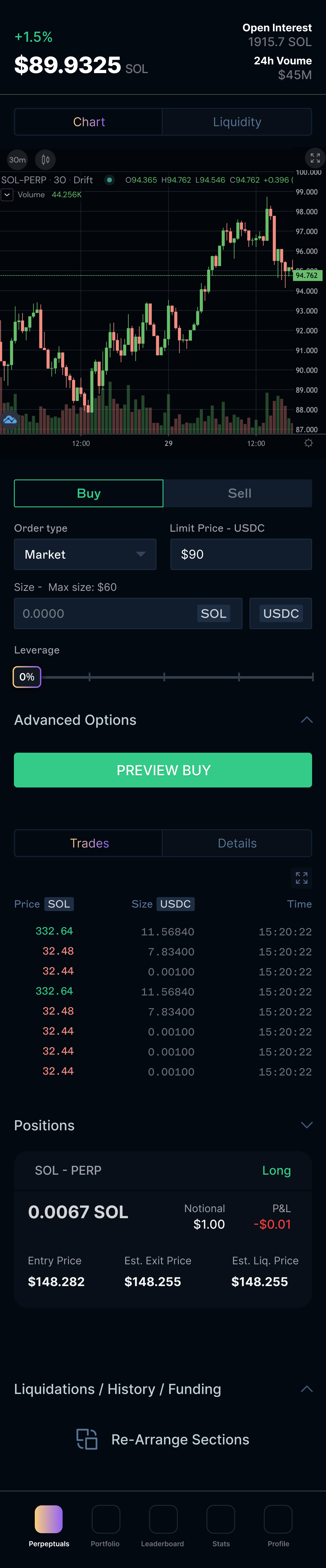Open the SOL - PERP long position card

click(163, 1230)
